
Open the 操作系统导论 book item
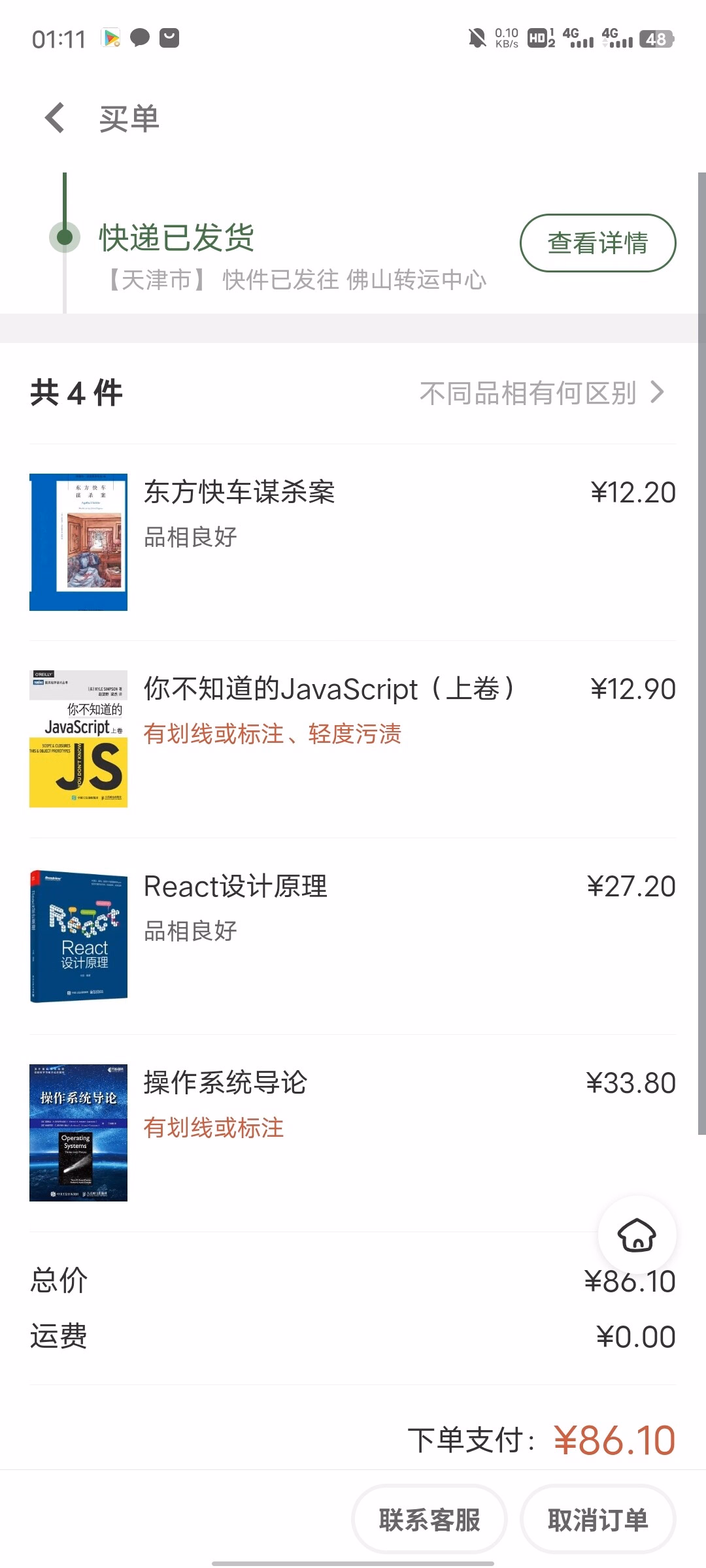coord(353,1133)
